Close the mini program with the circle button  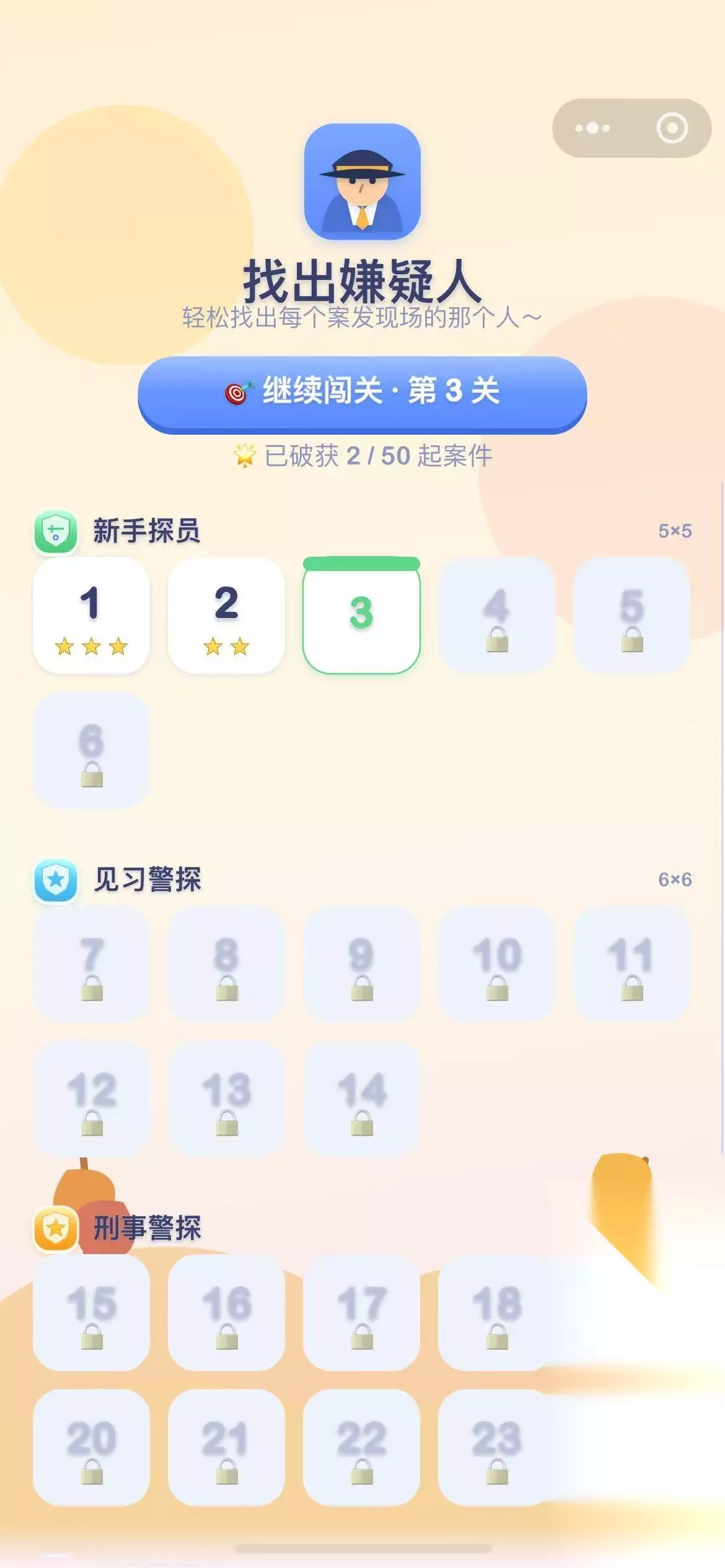coord(672,128)
